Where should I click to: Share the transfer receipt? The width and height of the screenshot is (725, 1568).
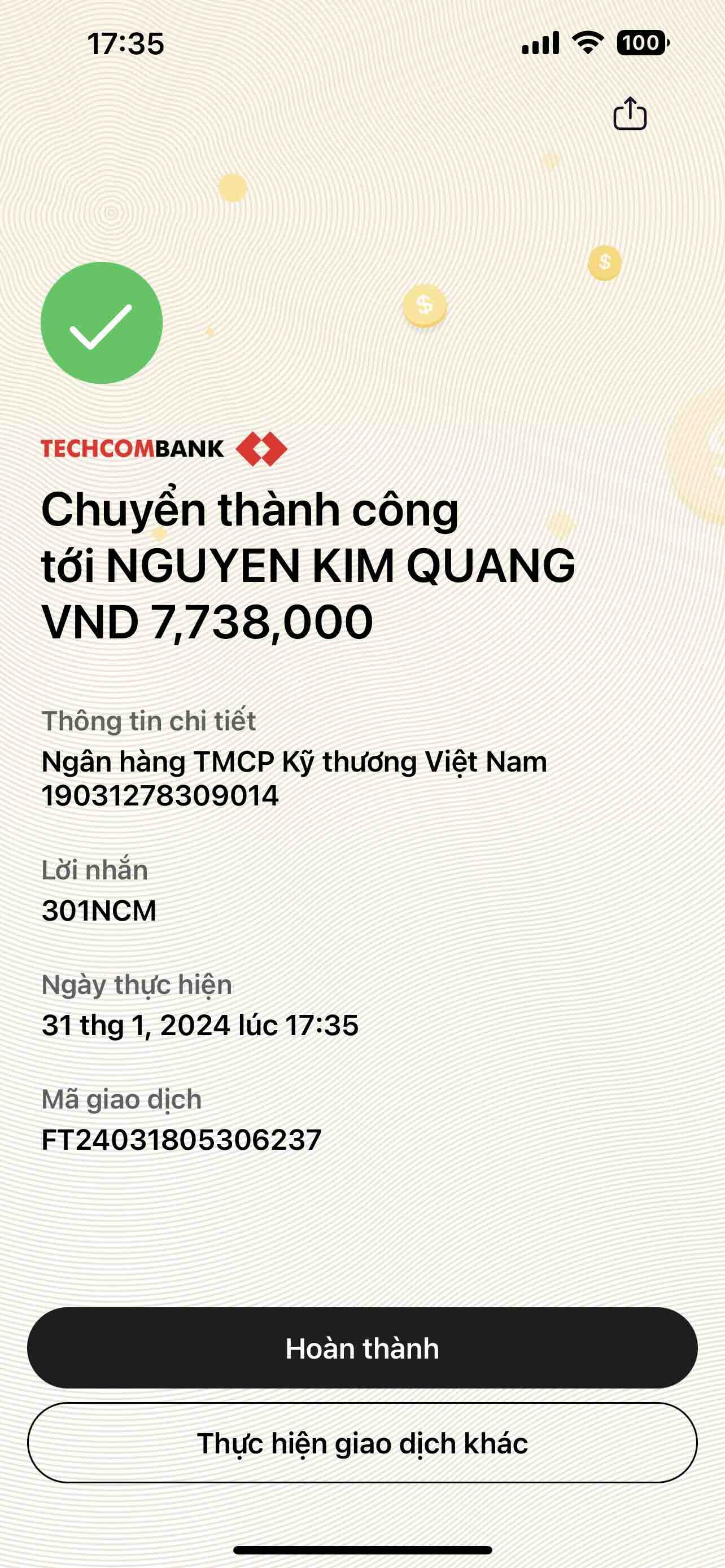coord(630,114)
